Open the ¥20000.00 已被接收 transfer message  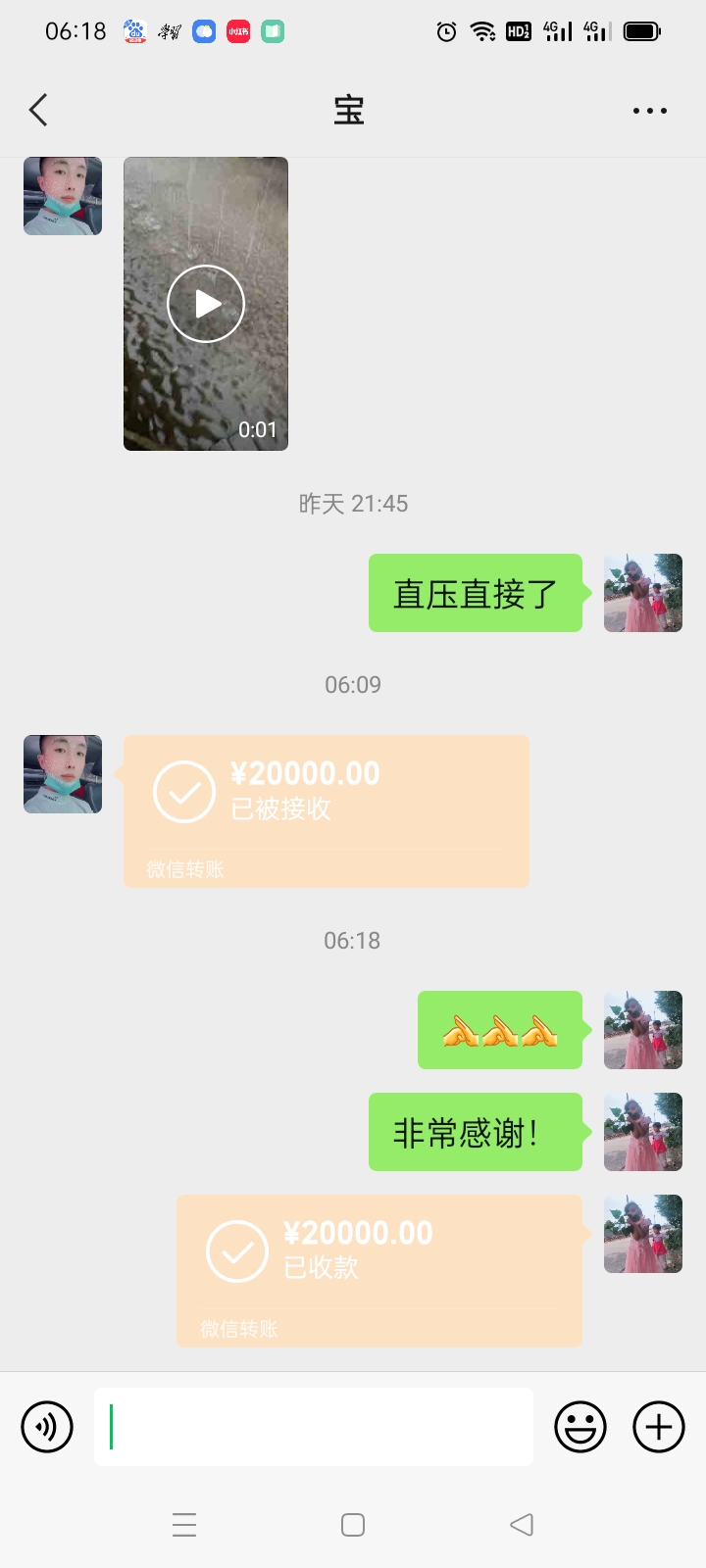[x=326, y=808]
